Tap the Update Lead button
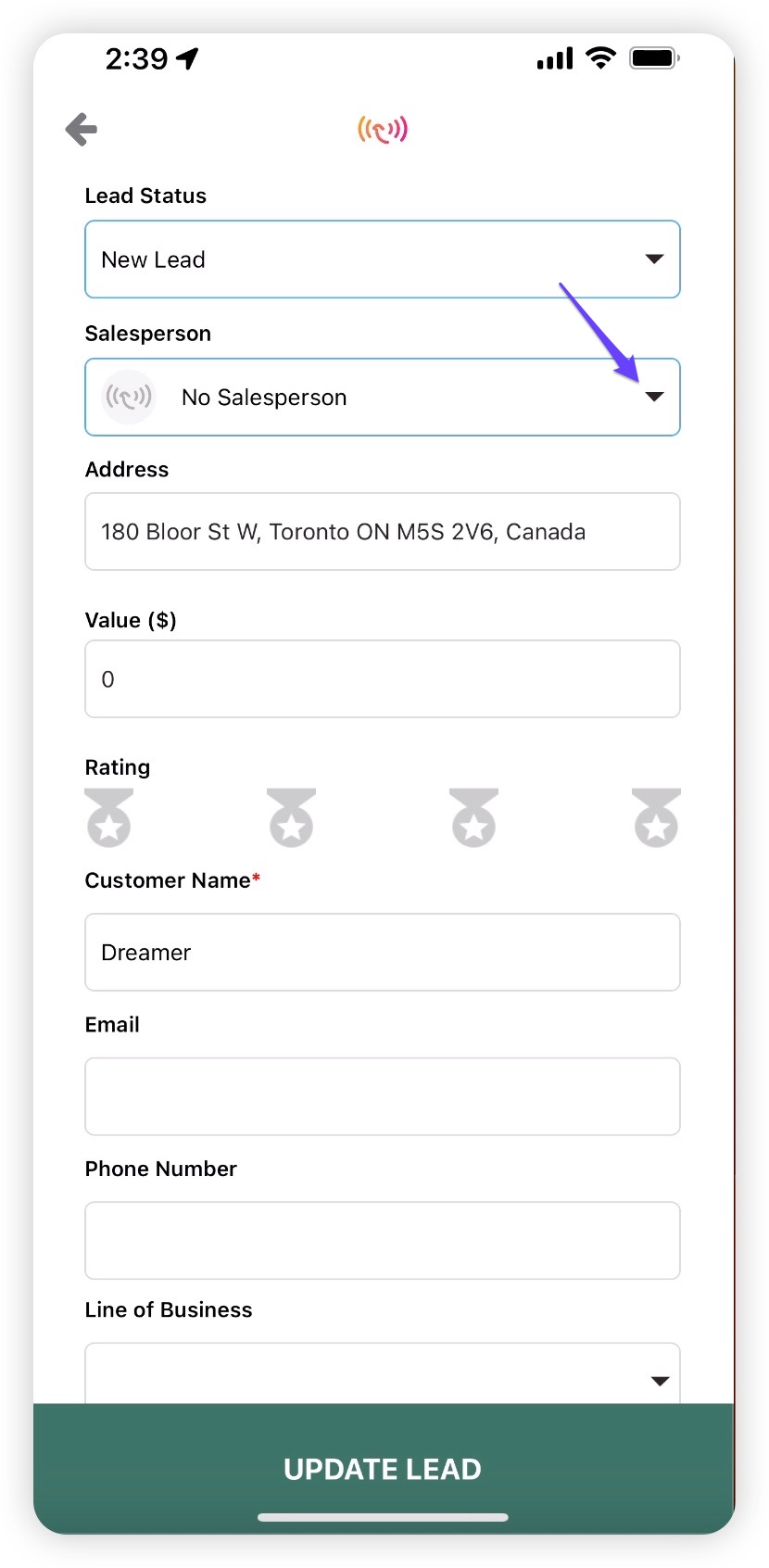 click(383, 1469)
